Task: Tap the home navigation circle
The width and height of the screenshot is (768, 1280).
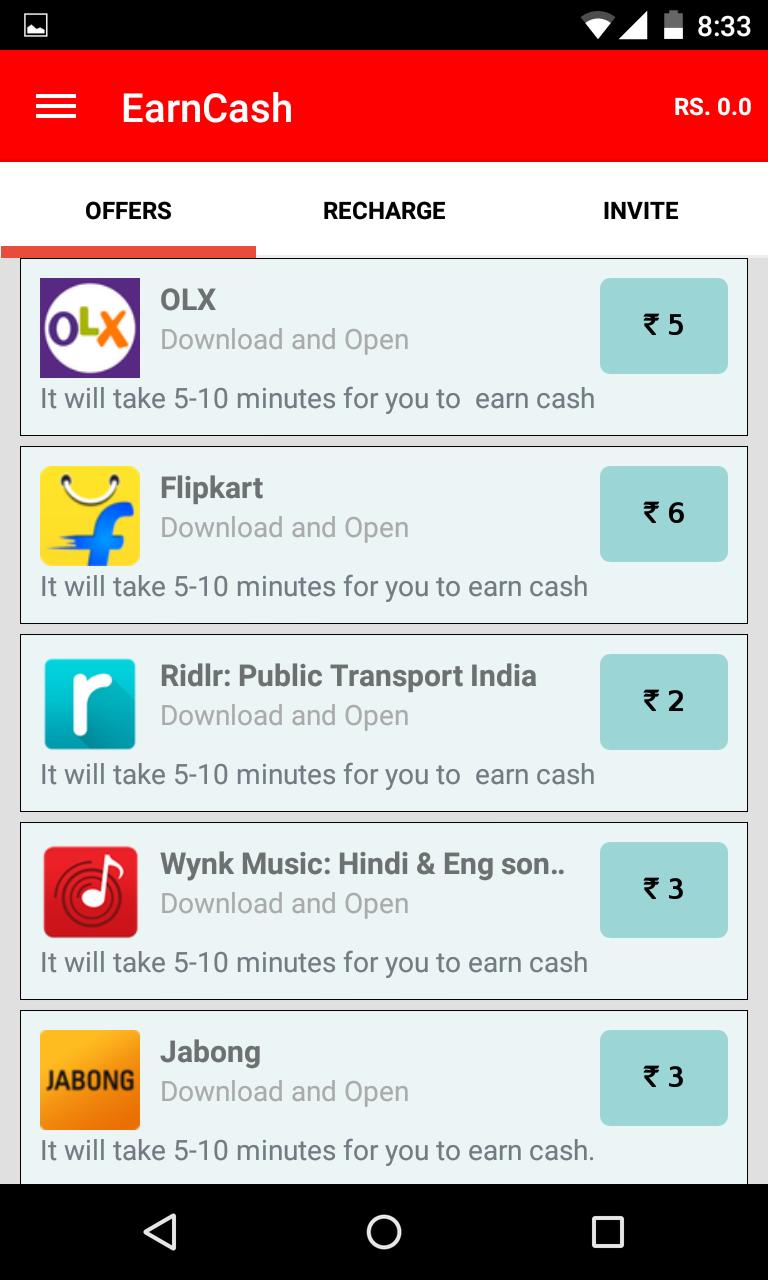Action: (x=383, y=1231)
